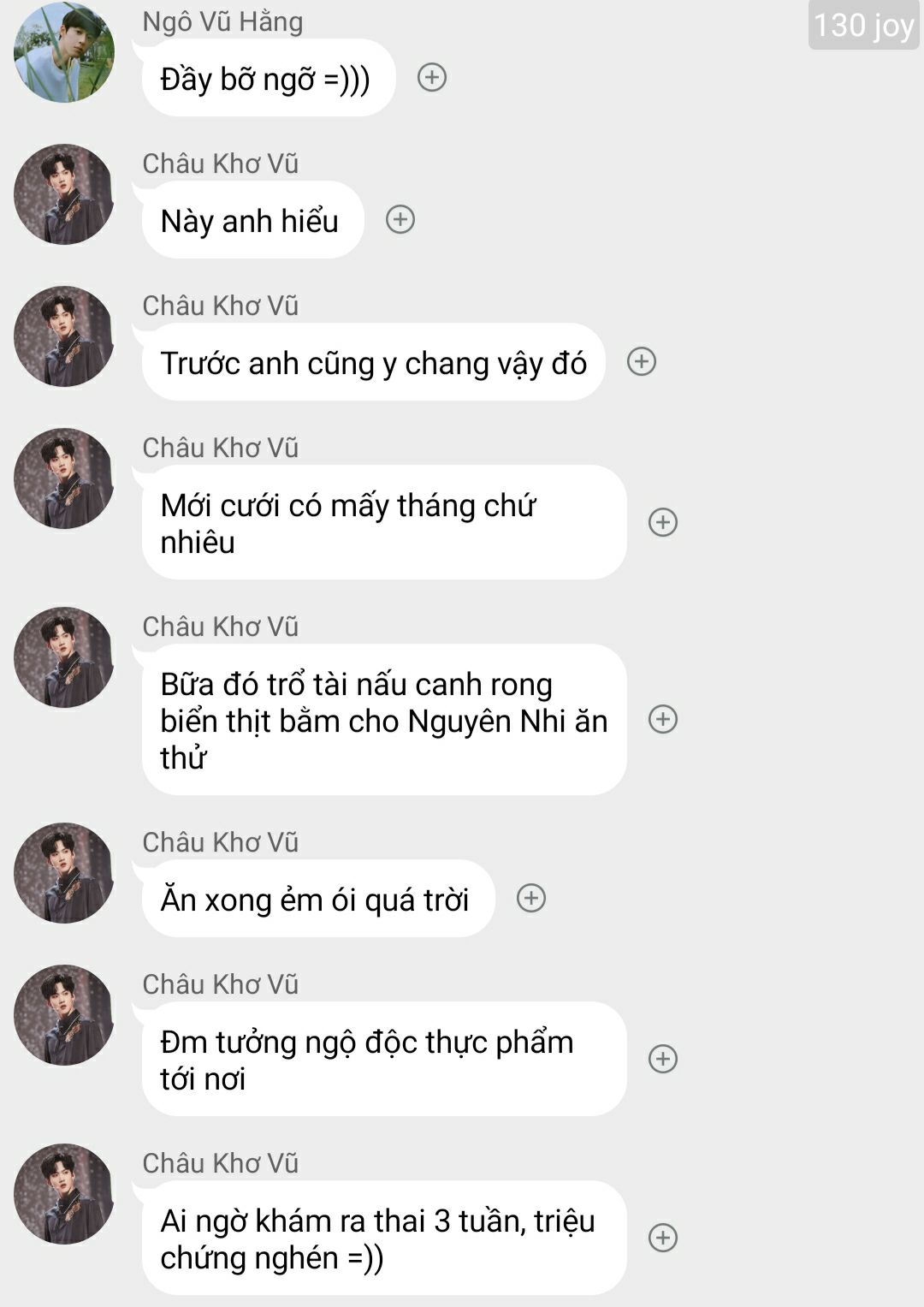This screenshot has height=1307, width=924.
Task: React to the "khám ra thai 3 tuần" message
Action: (663, 1238)
